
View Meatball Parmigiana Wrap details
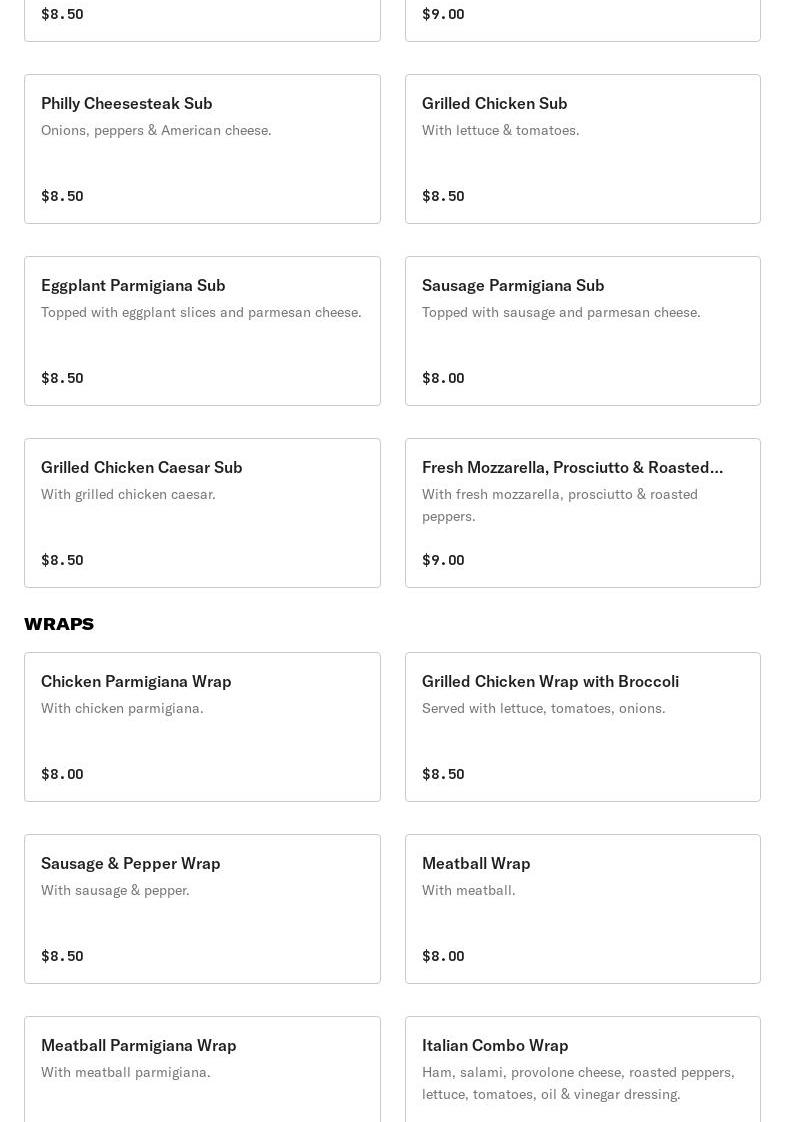(x=202, y=1068)
